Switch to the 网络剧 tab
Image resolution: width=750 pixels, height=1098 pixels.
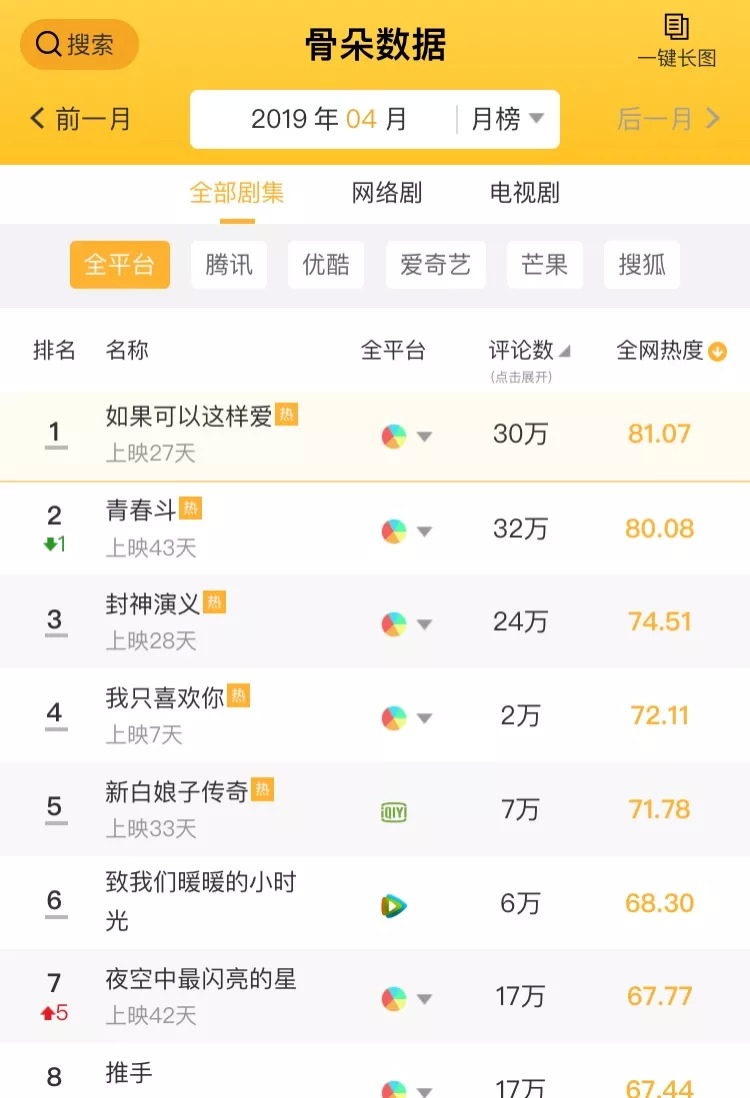tap(387, 193)
